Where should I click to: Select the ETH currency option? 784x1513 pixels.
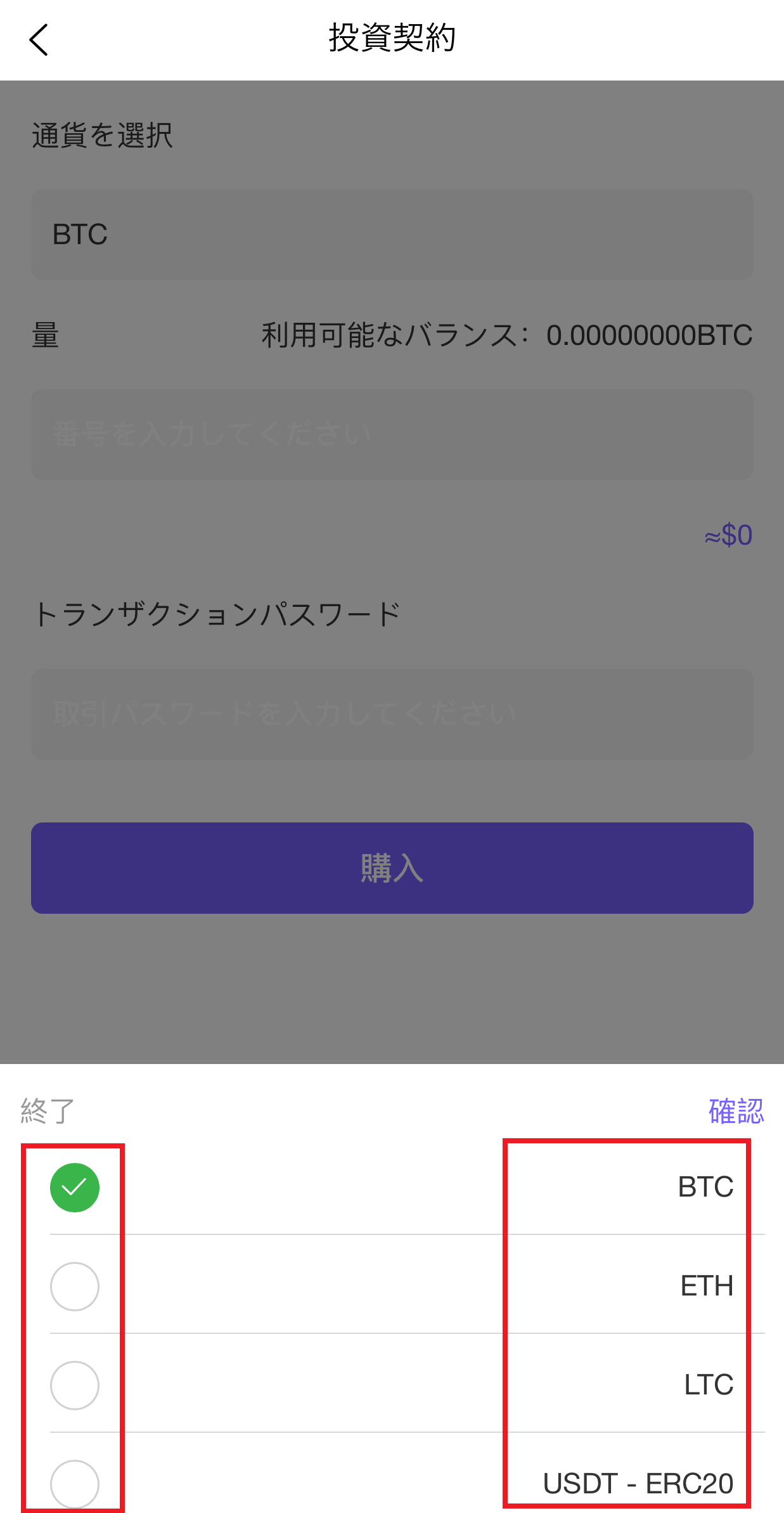coord(407,1286)
